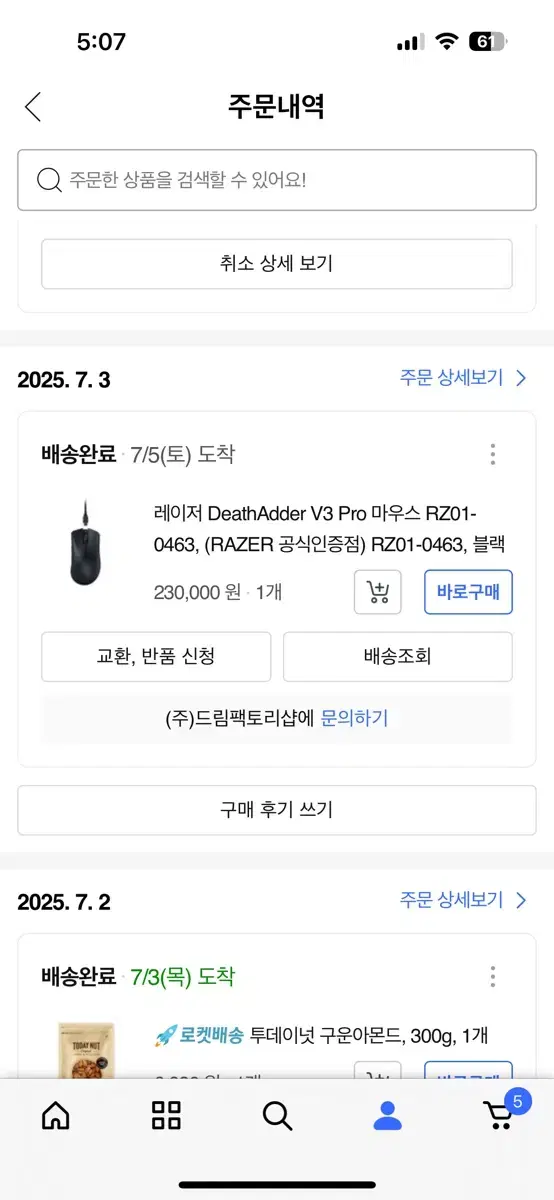Open the Razer DeathAdder V3 Pro product
Viewport: 554px width, 1200px height.
pyautogui.click(x=329, y=529)
